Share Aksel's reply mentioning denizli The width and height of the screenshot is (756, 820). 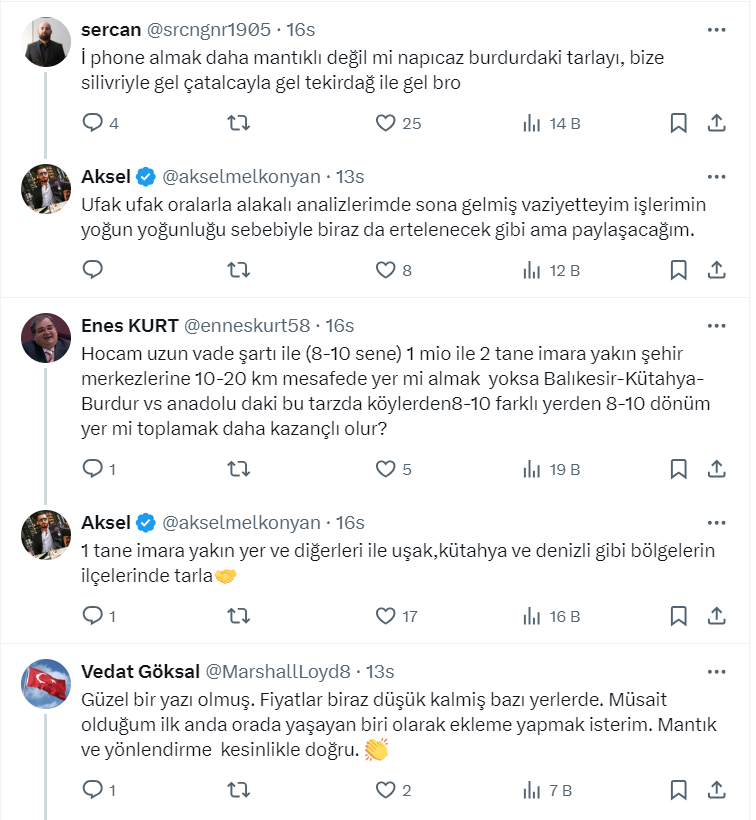[716, 616]
